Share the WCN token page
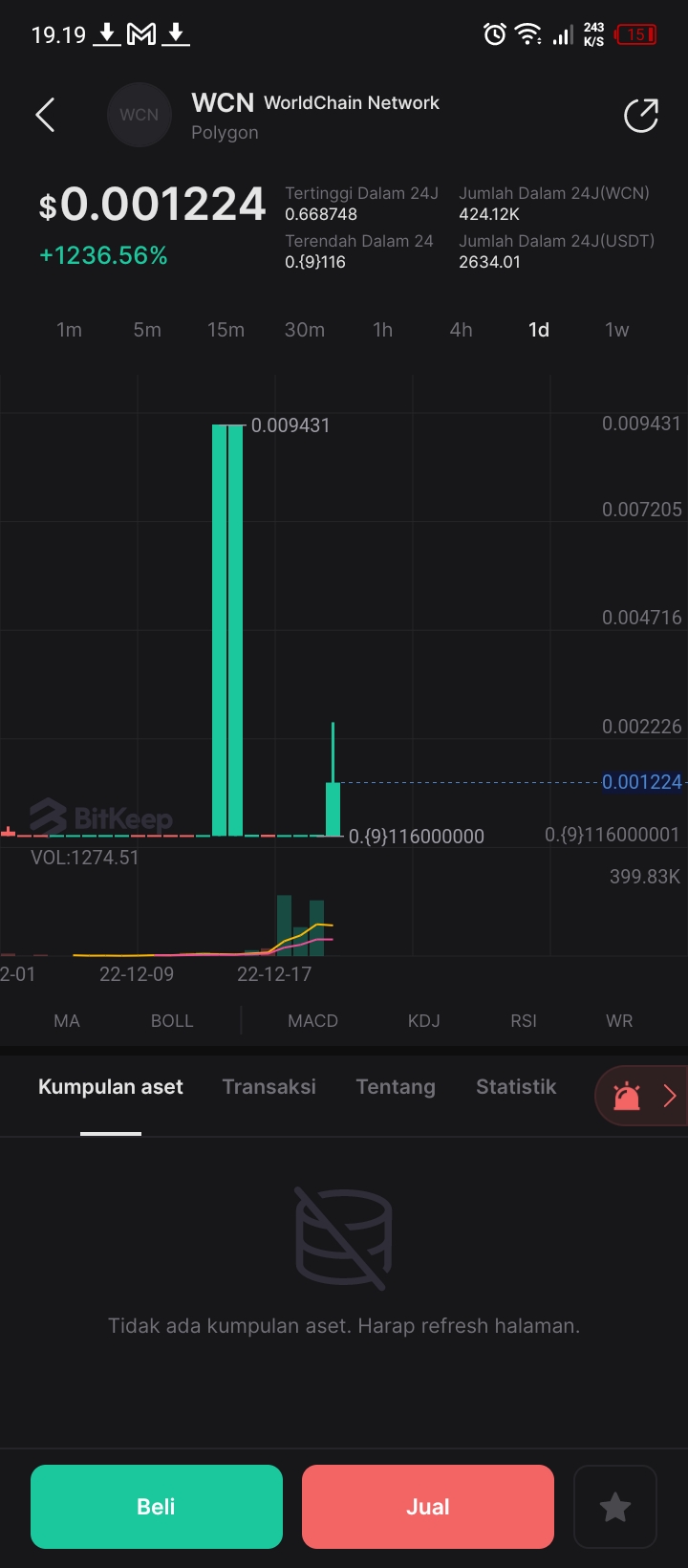 click(x=641, y=116)
